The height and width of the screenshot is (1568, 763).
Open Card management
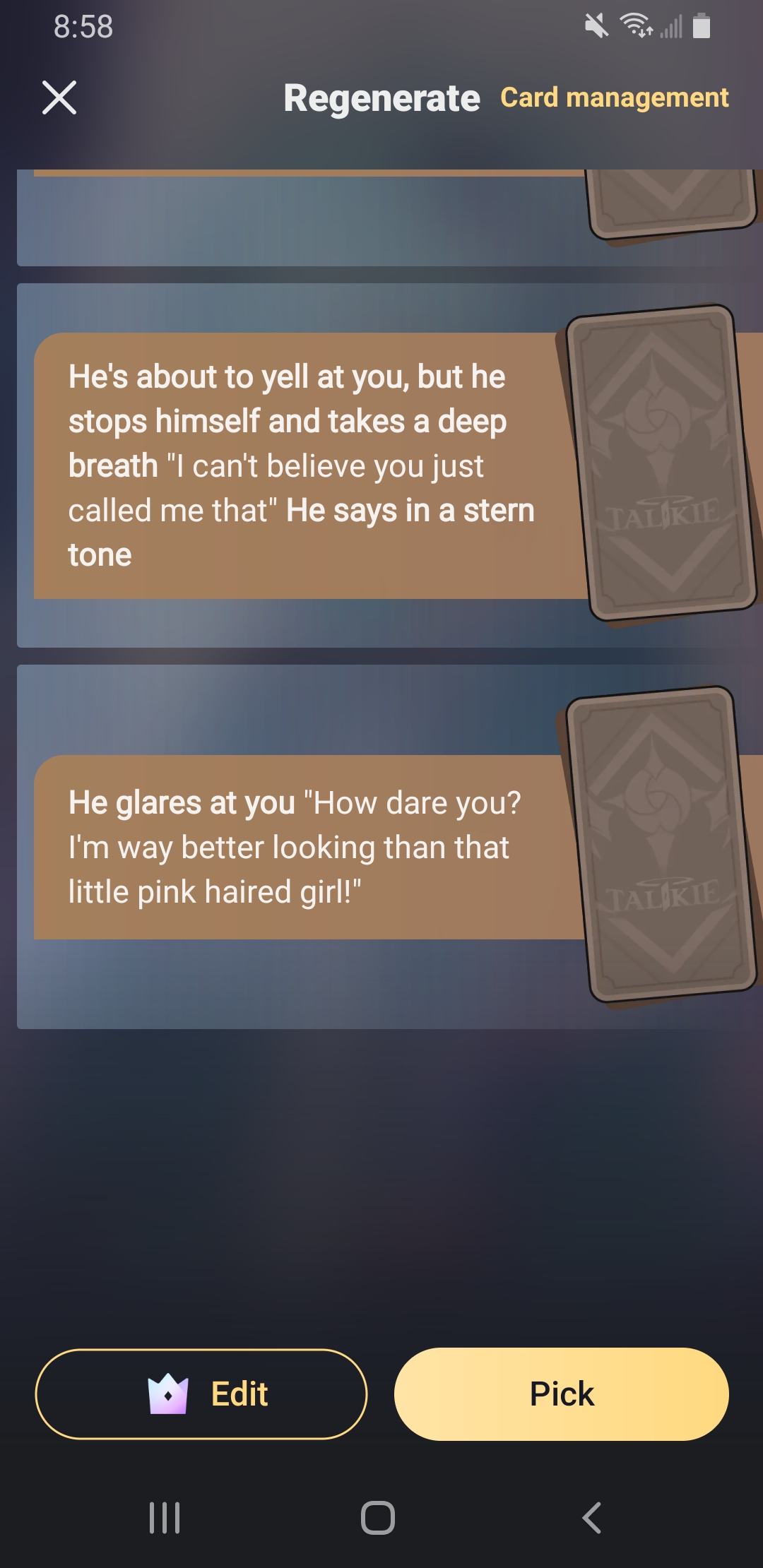[x=614, y=97]
